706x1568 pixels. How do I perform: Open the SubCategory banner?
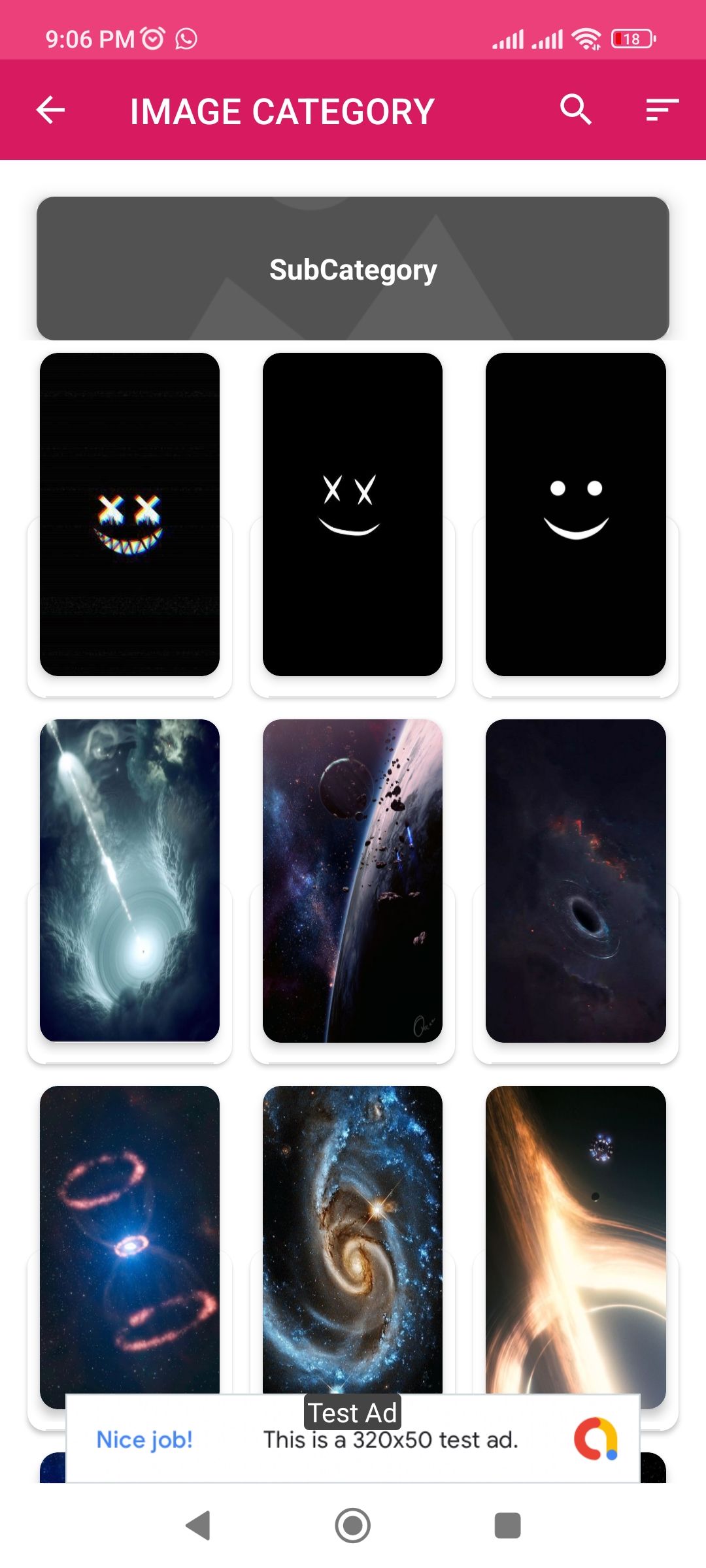click(x=353, y=269)
